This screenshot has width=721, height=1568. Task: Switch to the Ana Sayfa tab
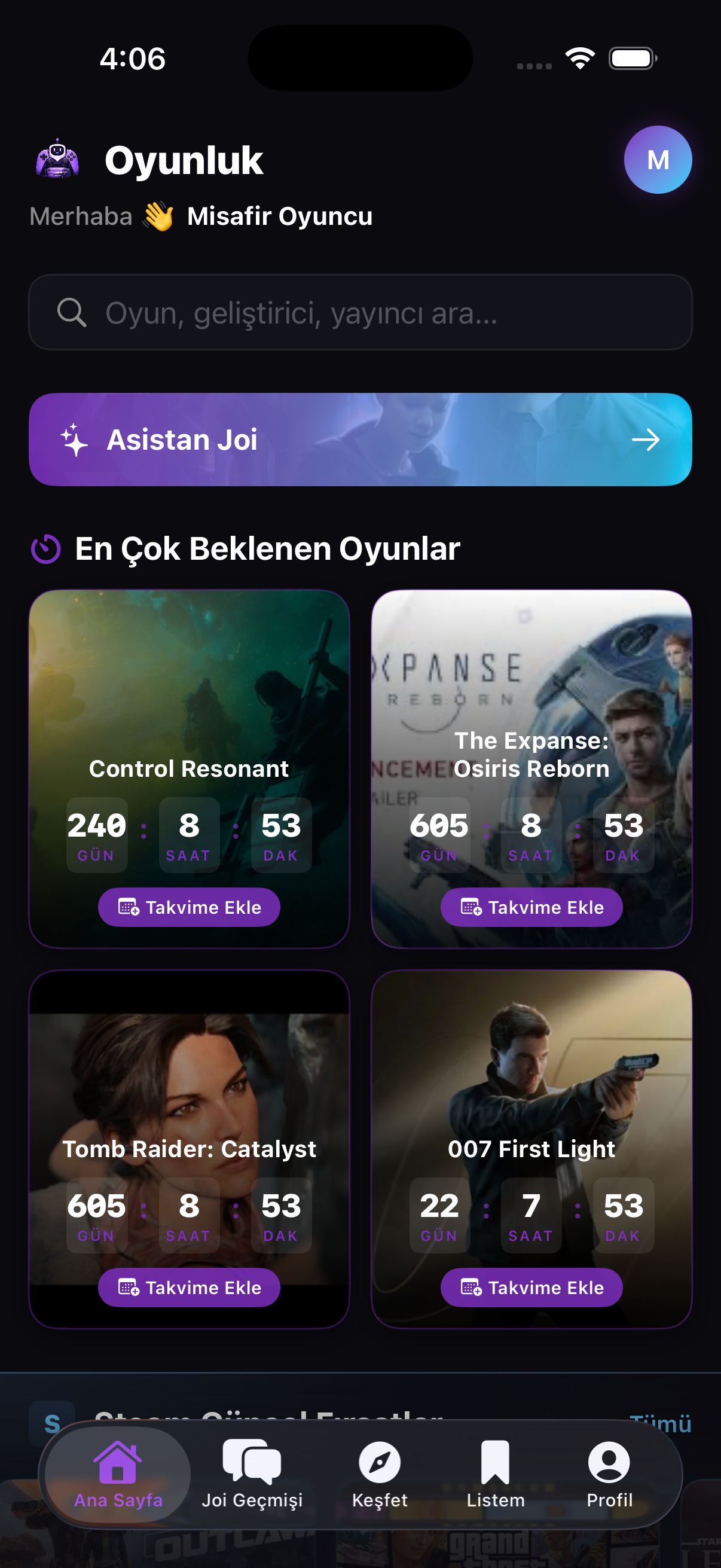tap(118, 1474)
